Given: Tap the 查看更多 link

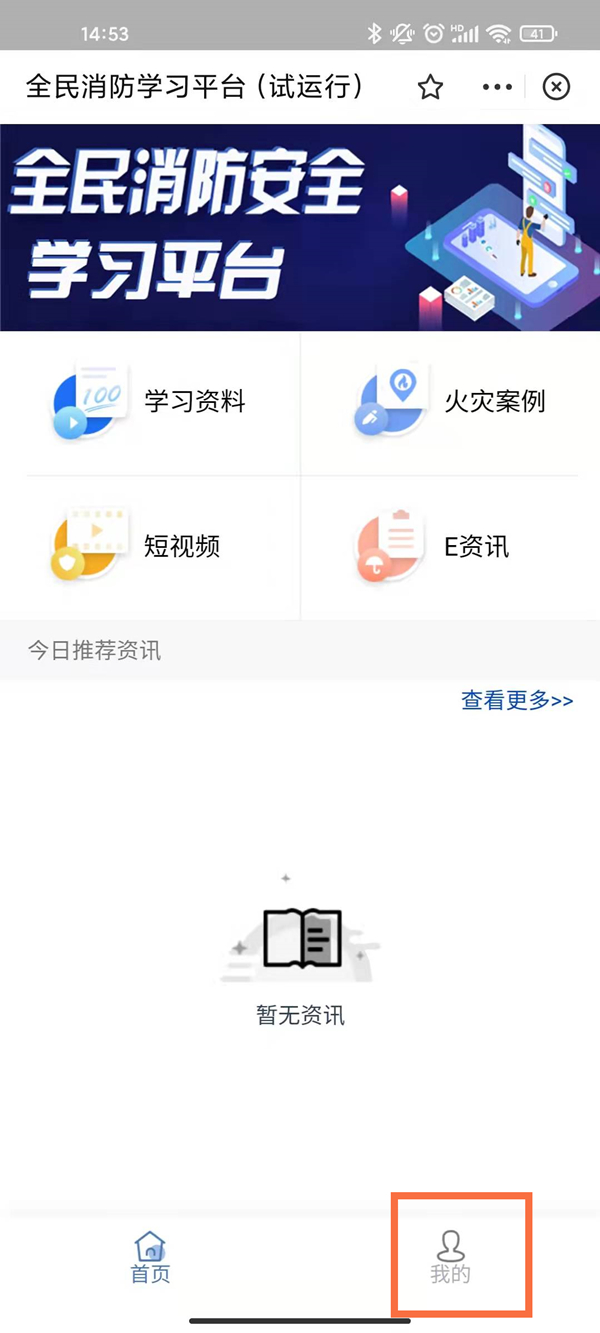Looking at the screenshot, I should [x=517, y=701].
